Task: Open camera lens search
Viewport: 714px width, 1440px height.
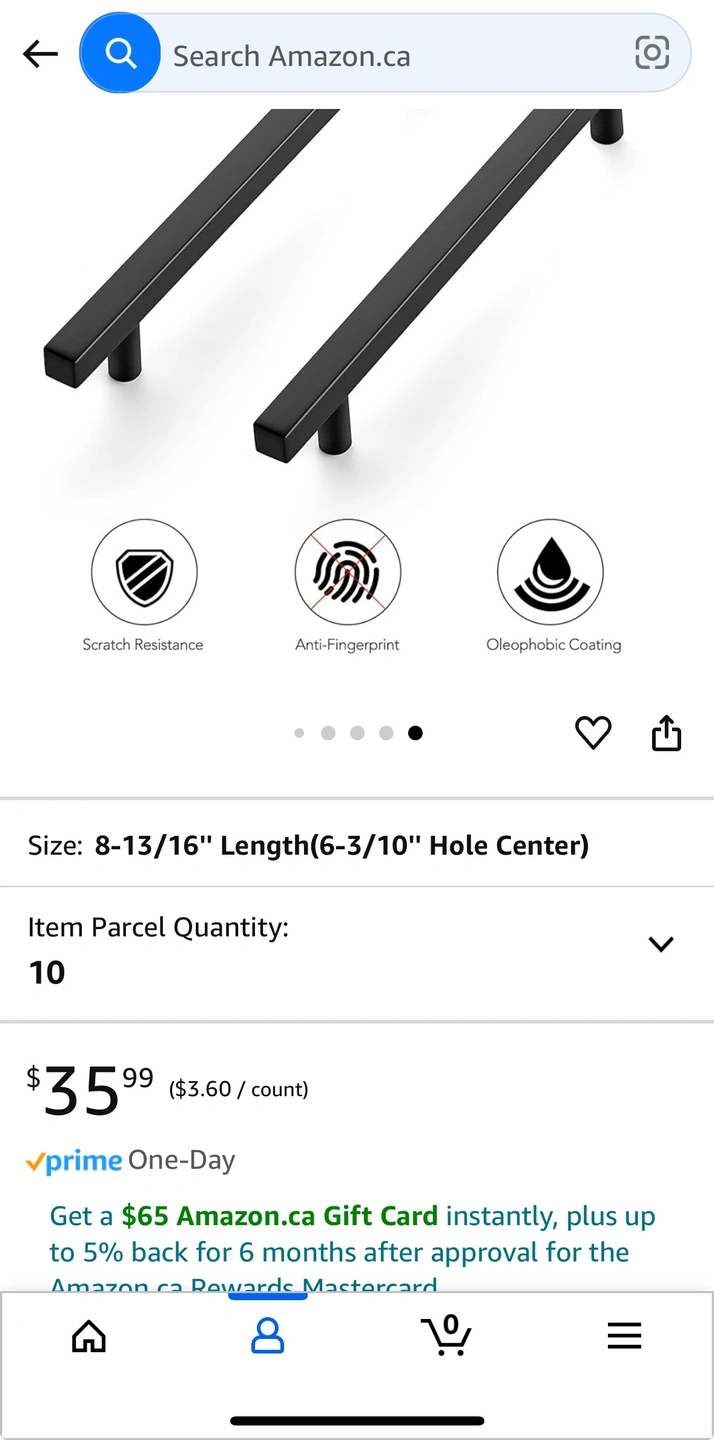Action: (x=652, y=53)
